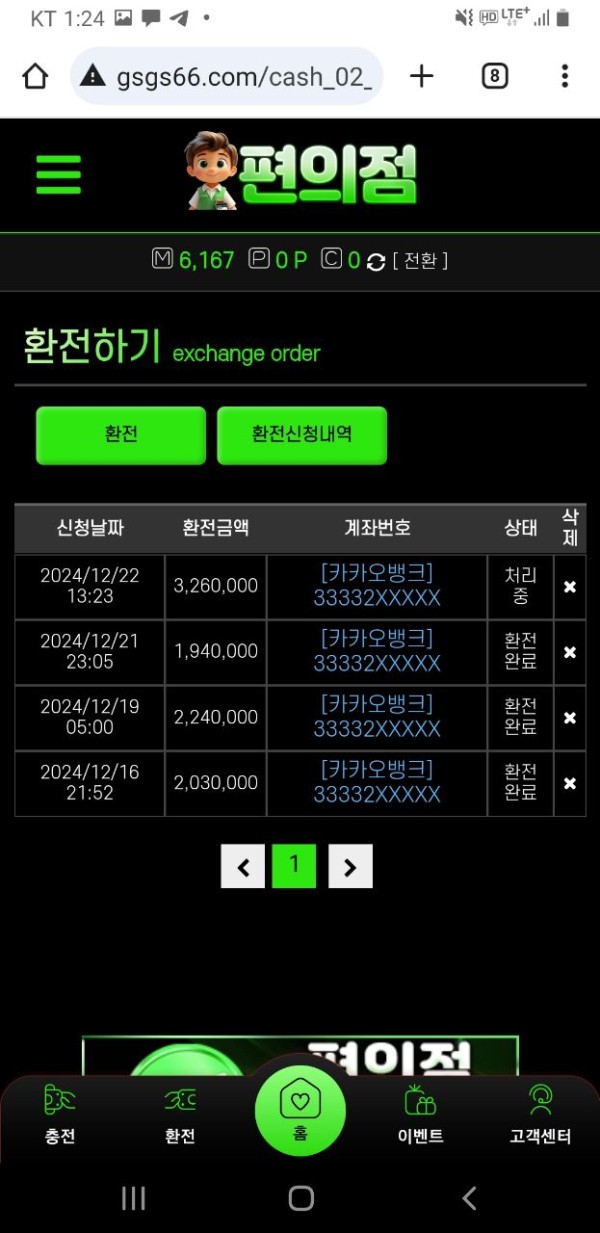Select the 환전 button
This screenshot has width=600, height=1233.
121,435
